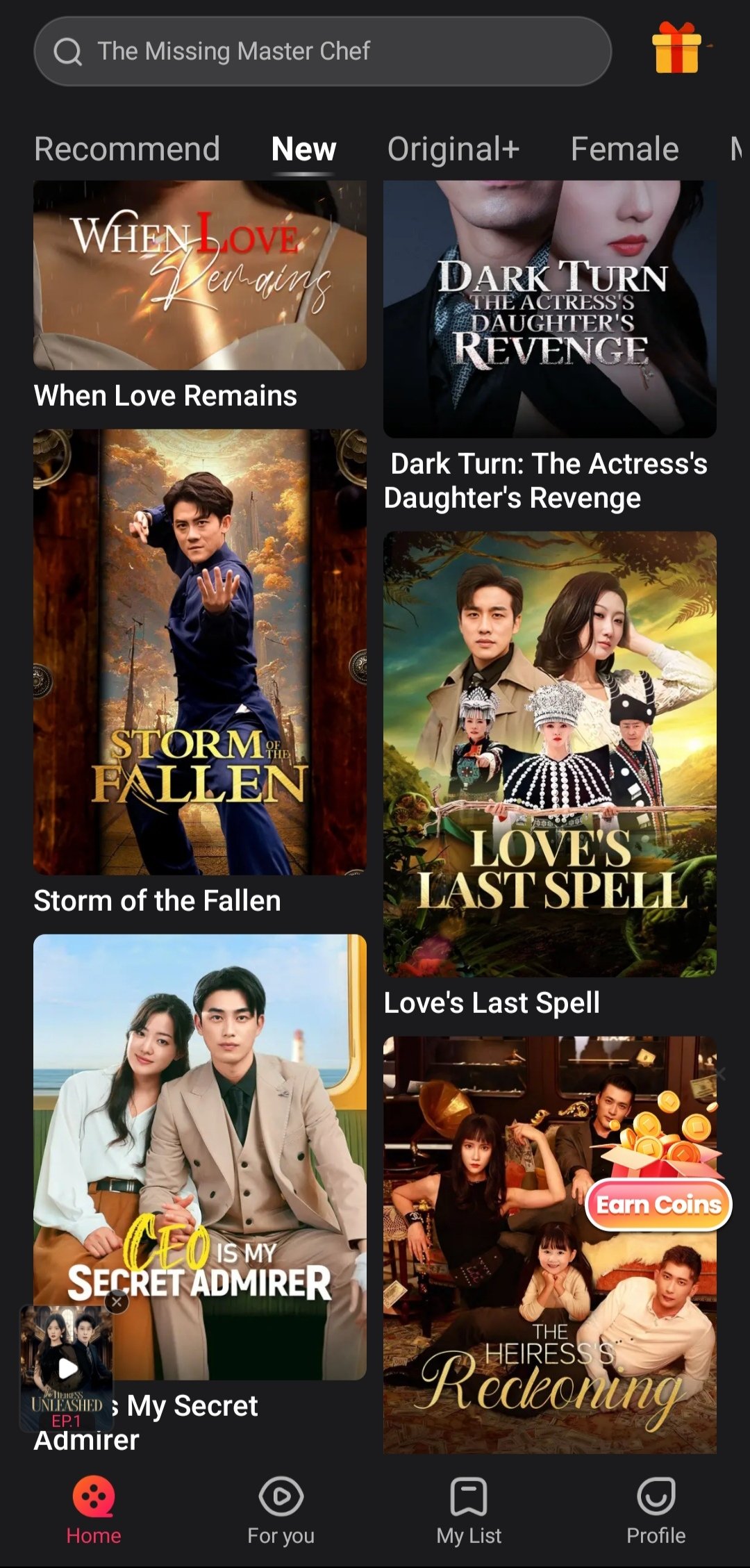The width and height of the screenshot is (750, 1568).
Task: Dismiss the floating mini player
Action: (117, 1301)
